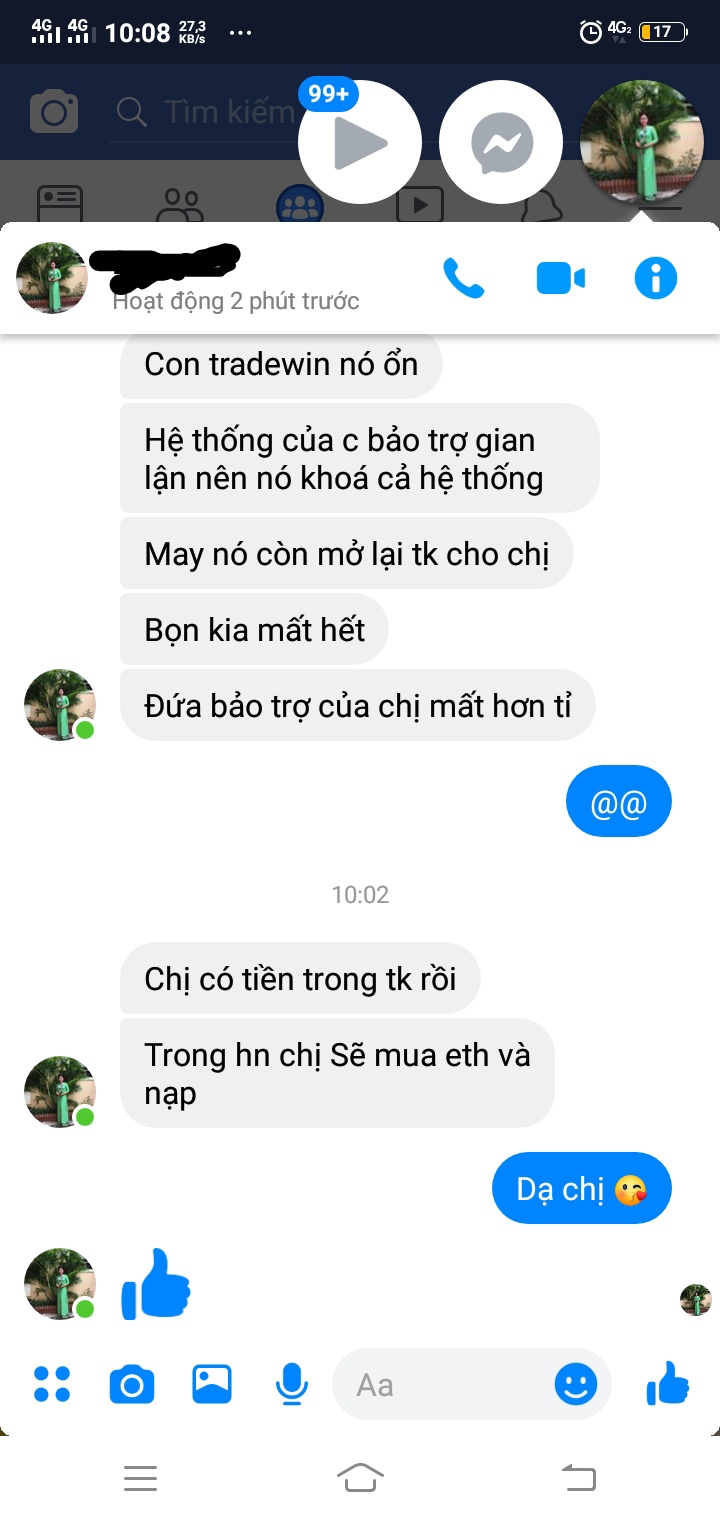Open the Messenger chat head bubble
Viewport: 720px width, 1520px height.
[501, 142]
